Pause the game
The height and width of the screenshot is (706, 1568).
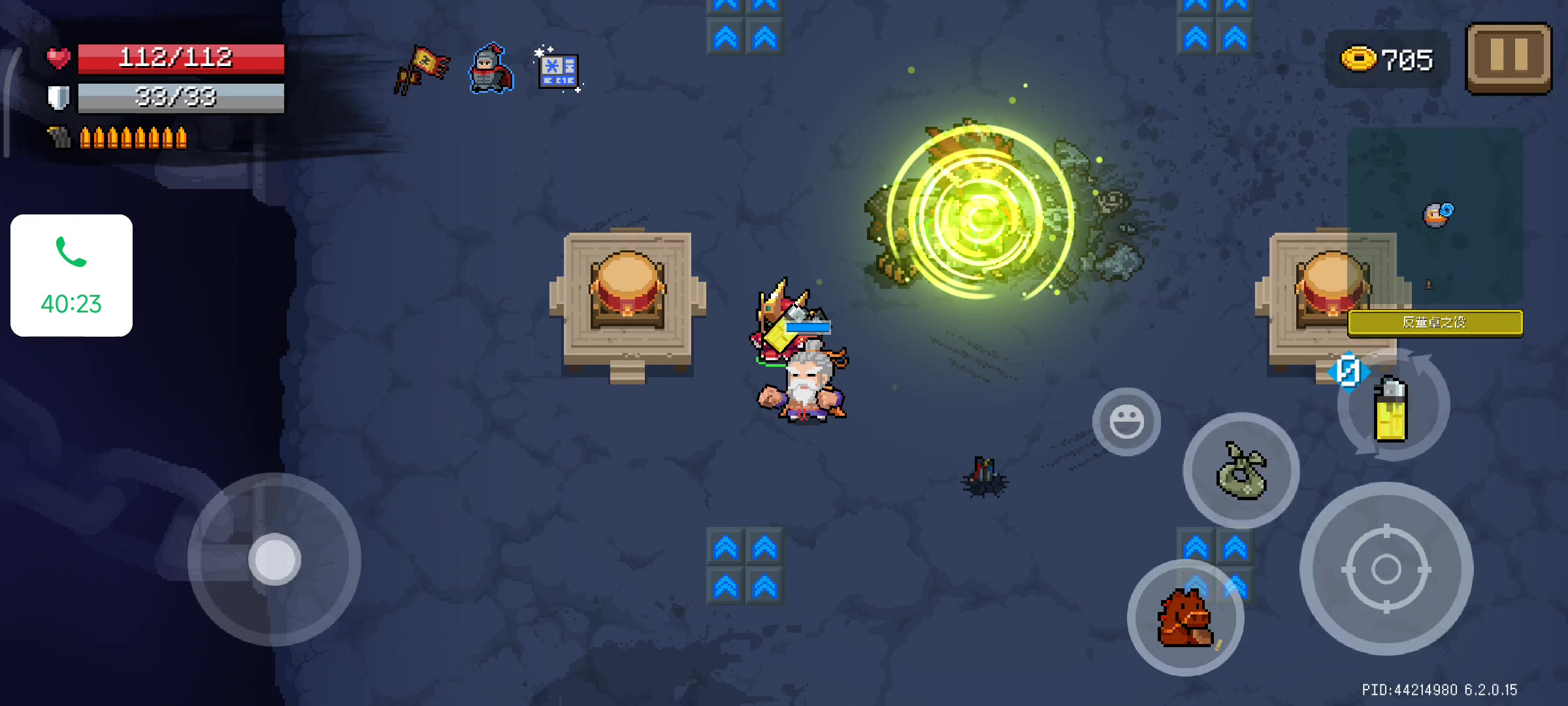(1509, 58)
